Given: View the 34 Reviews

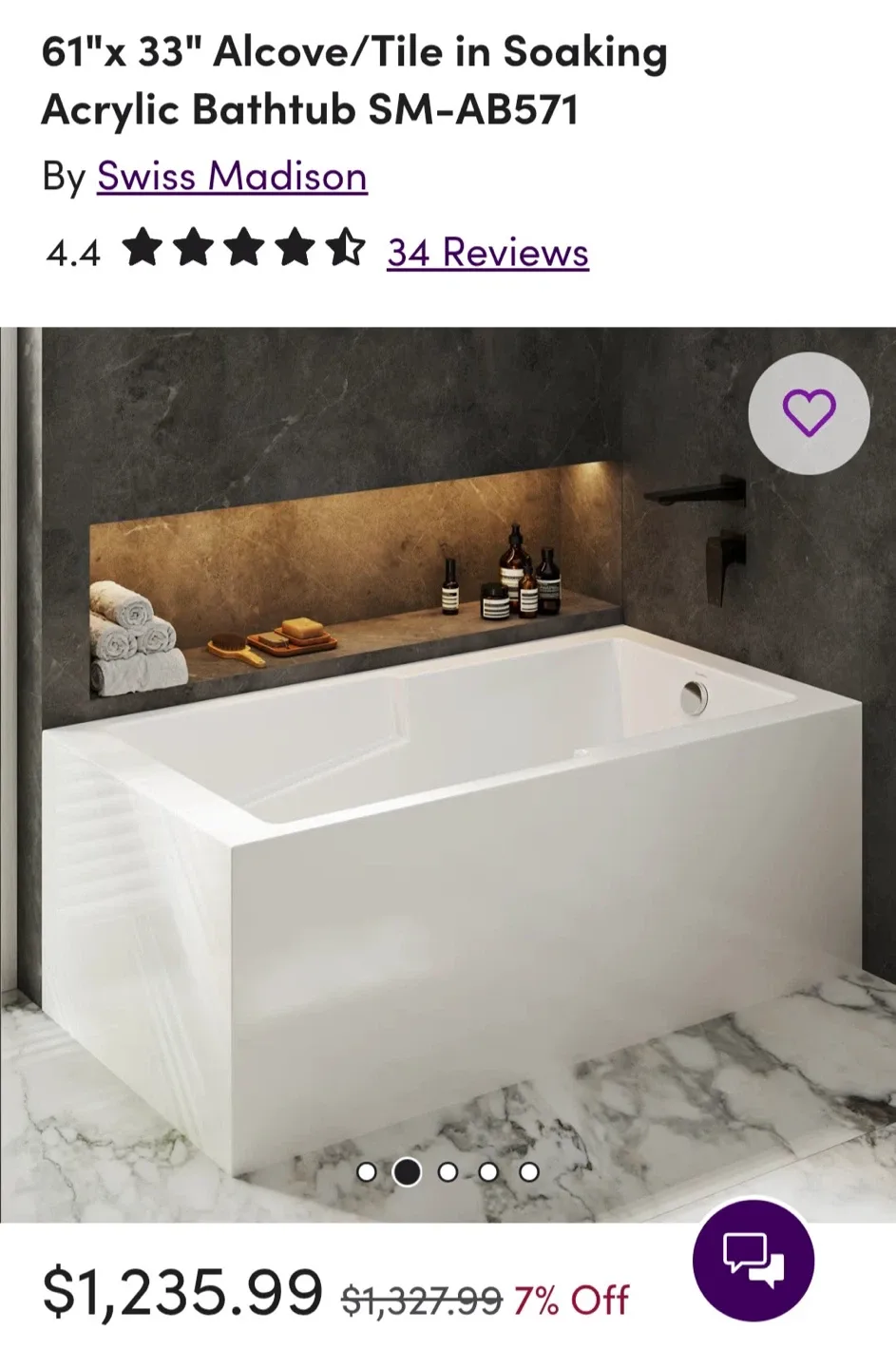Looking at the screenshot, I should coord(486,252).
